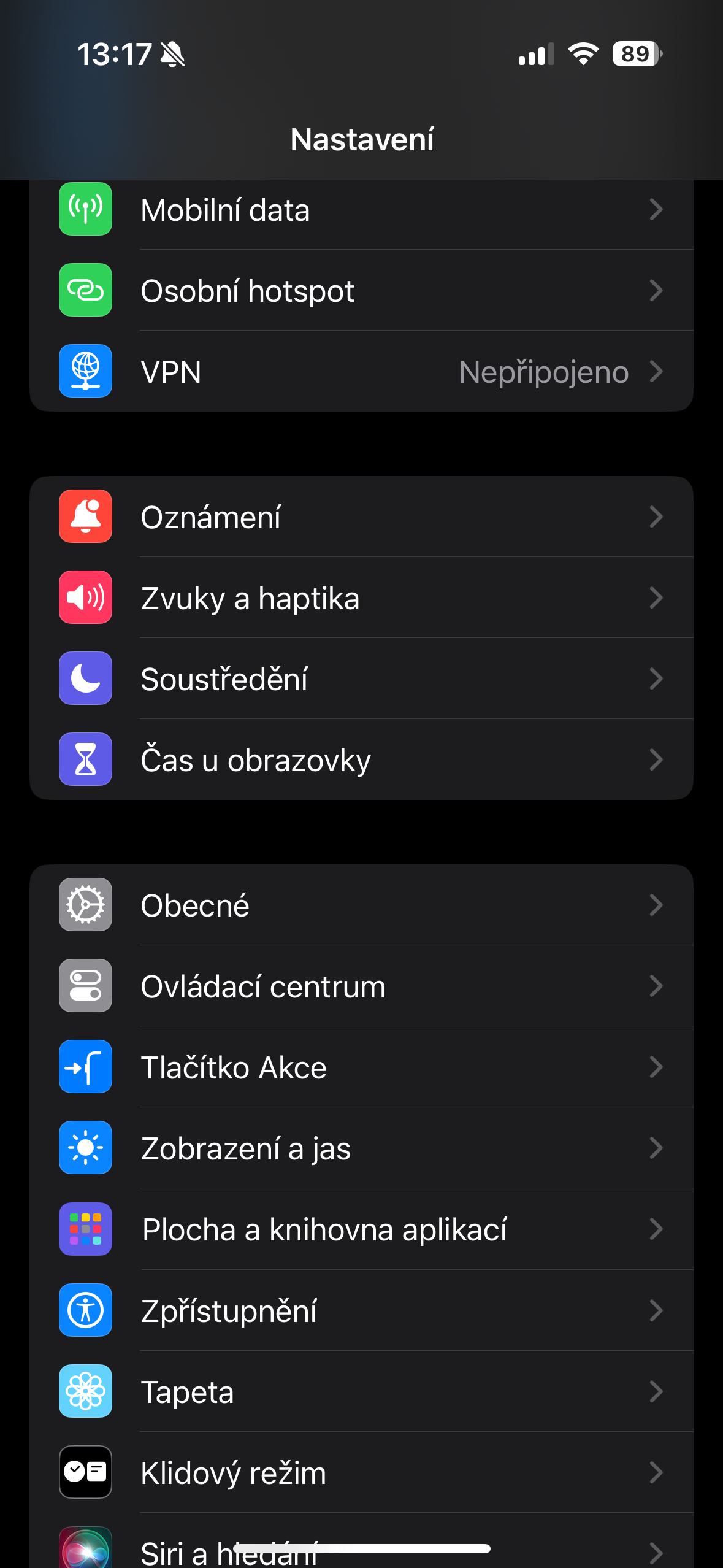This screenshot has height=1568, width=723.
Task: Open Oznámení using its chevron arrow
Action: click(656, 517)
